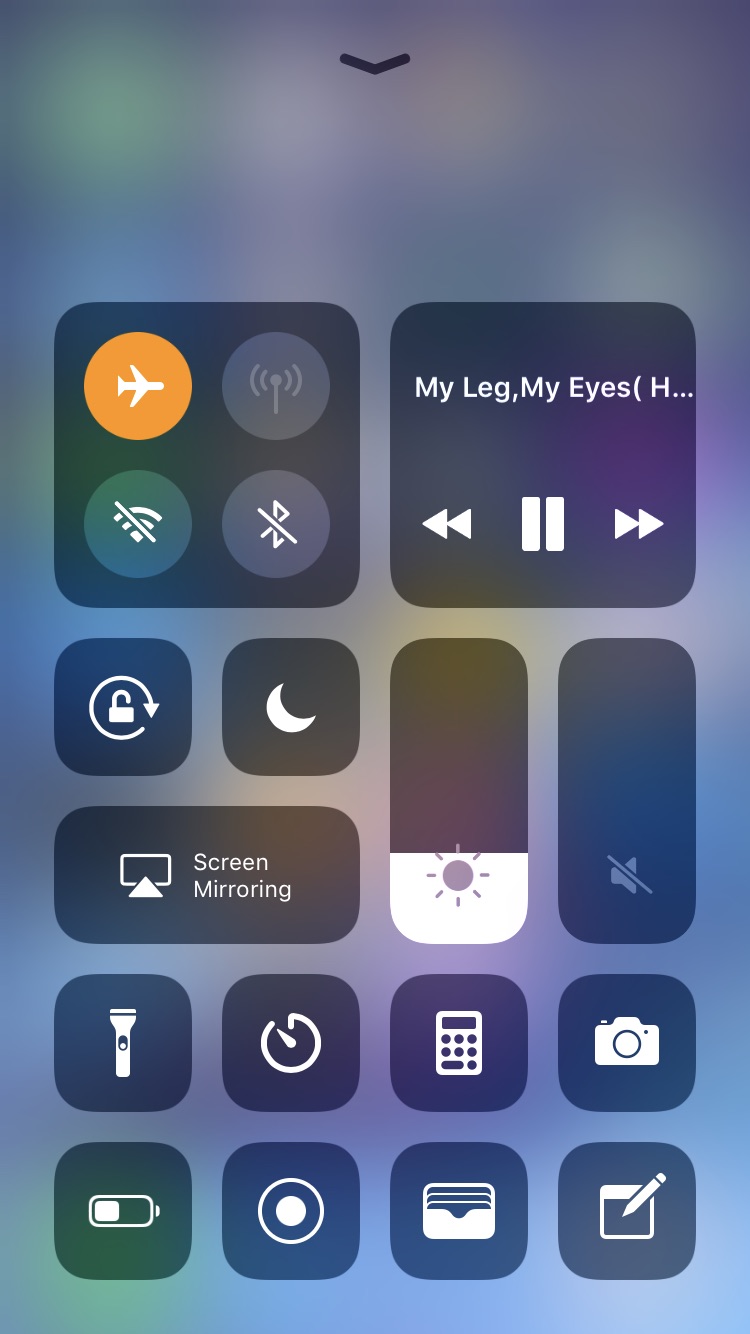This screenshot has width=750, height=1334.
Task: Toggle cellular data
Action: [x=276, y=386]
